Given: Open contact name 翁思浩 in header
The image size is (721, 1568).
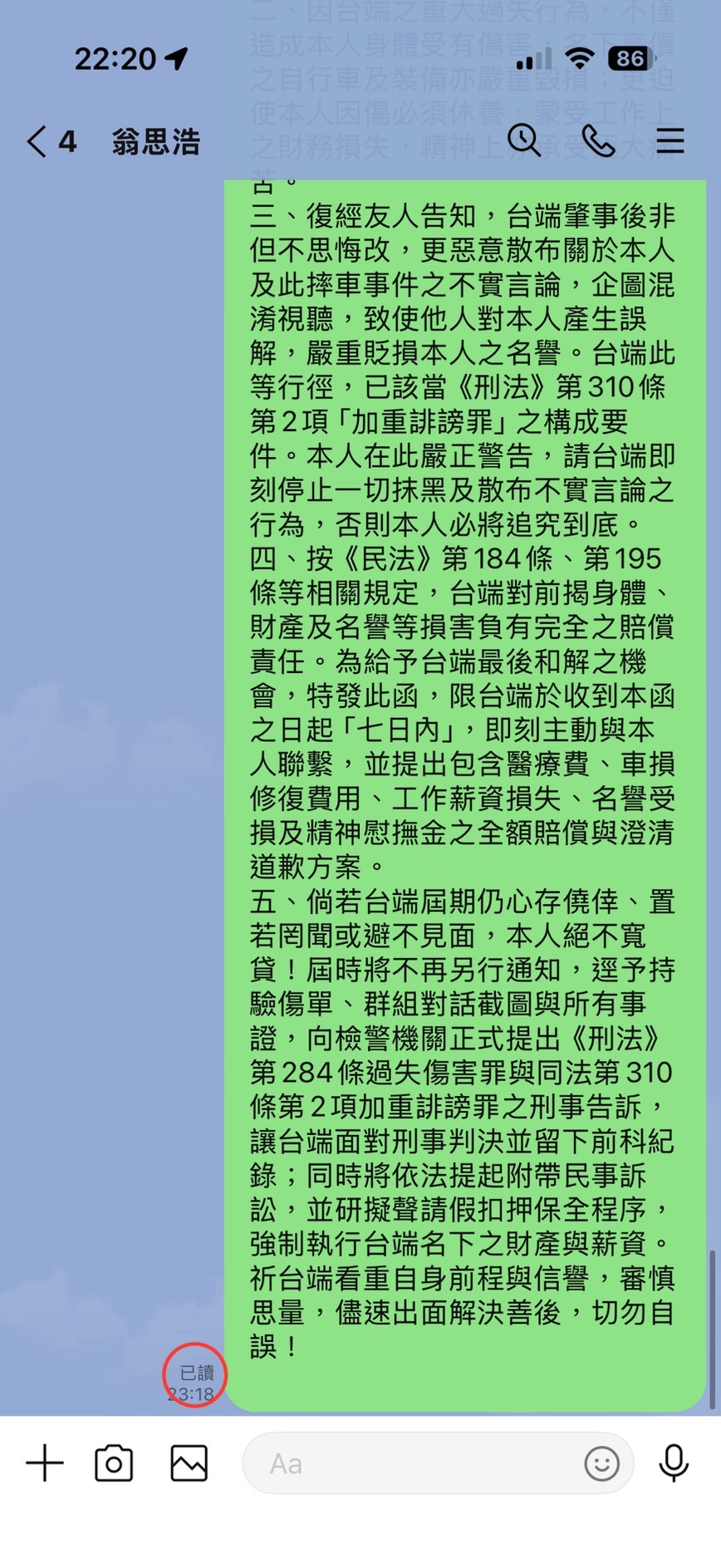Looking at the screenshot, I should (154, 141).
